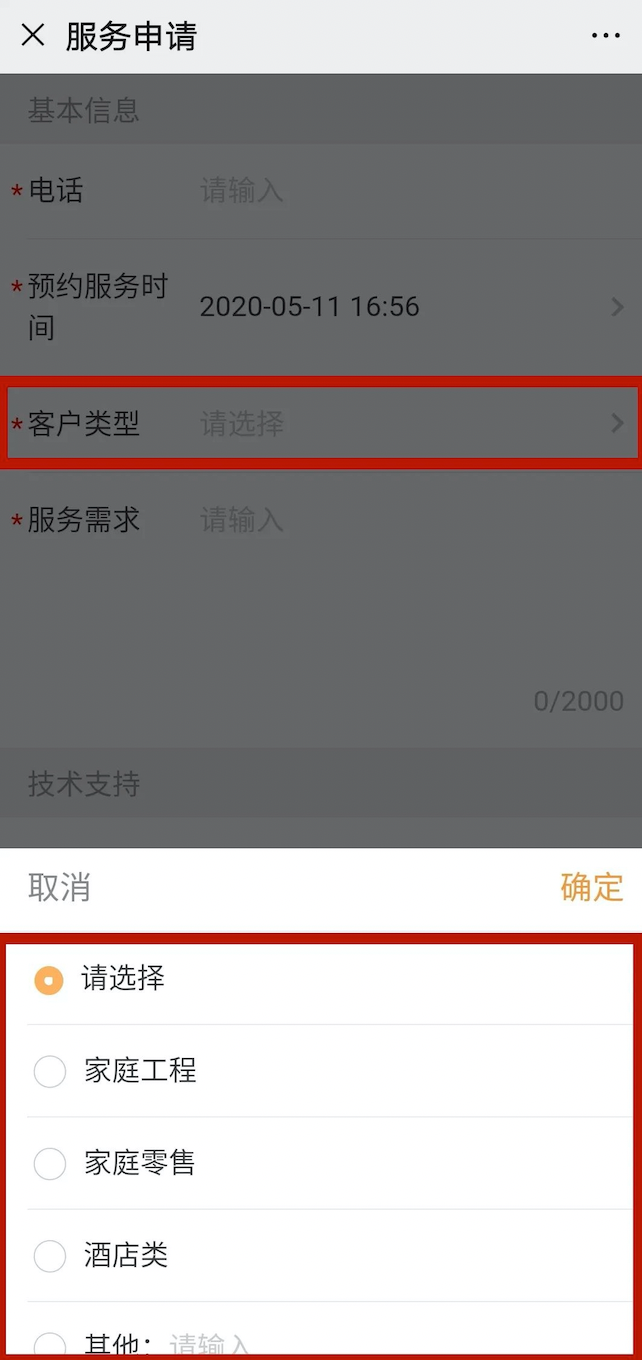Close the 服务申请 page

33,36
